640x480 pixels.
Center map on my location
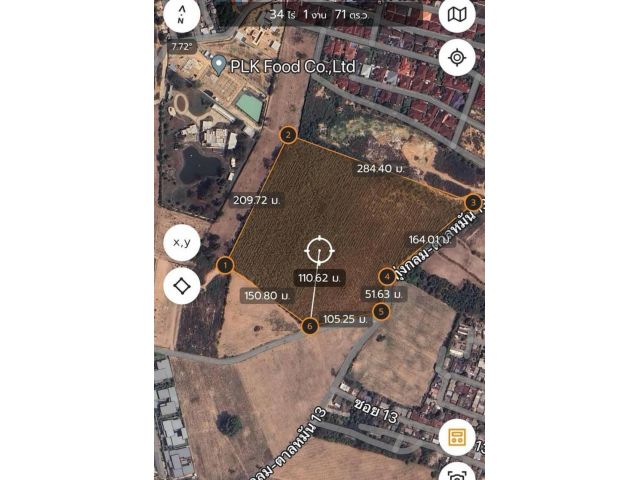click(456, 57)
